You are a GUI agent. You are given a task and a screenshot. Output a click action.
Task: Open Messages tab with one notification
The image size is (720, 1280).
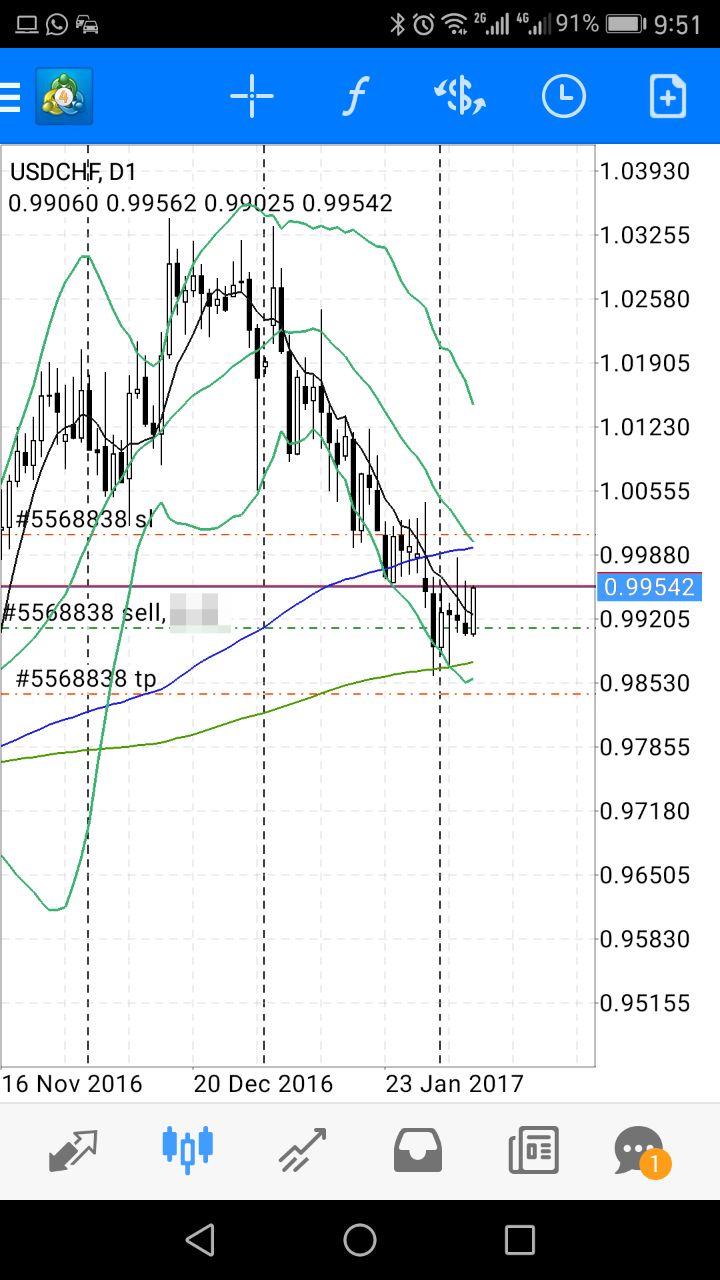641,1151
